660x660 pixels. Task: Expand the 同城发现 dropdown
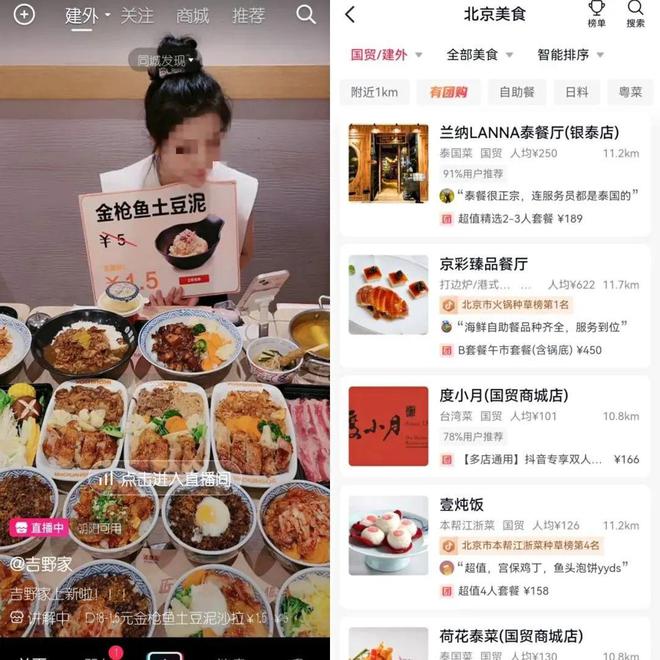(x=165, y=61)
